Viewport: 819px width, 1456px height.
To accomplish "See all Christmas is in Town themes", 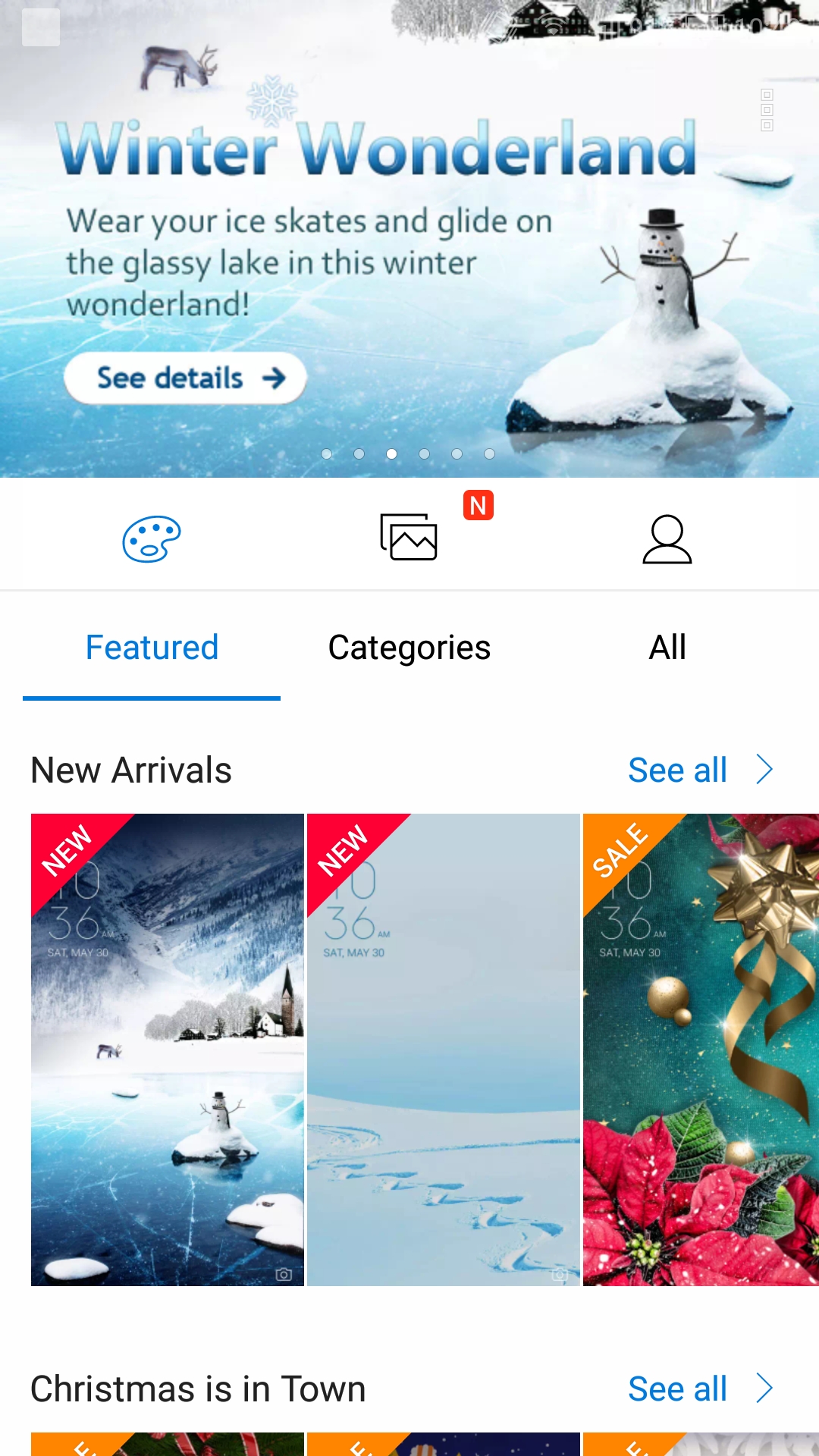I will click(x=699, y=1389).
